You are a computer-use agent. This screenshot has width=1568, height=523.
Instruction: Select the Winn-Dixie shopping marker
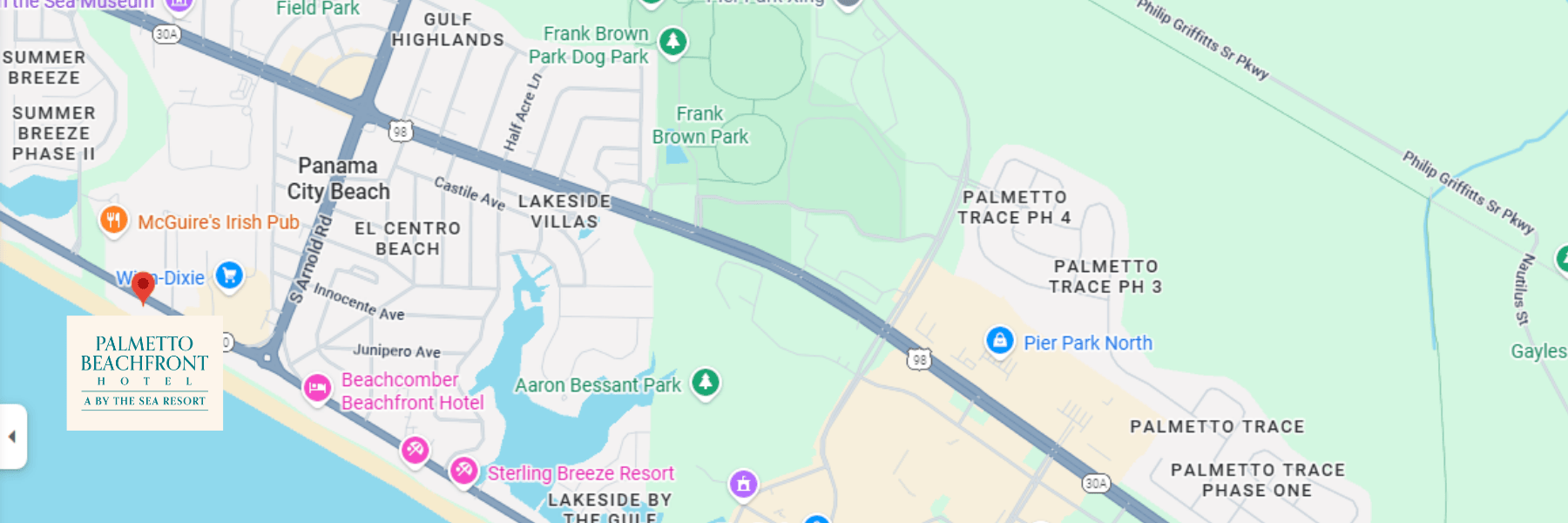pyautogui.click(x=229, y=276)
